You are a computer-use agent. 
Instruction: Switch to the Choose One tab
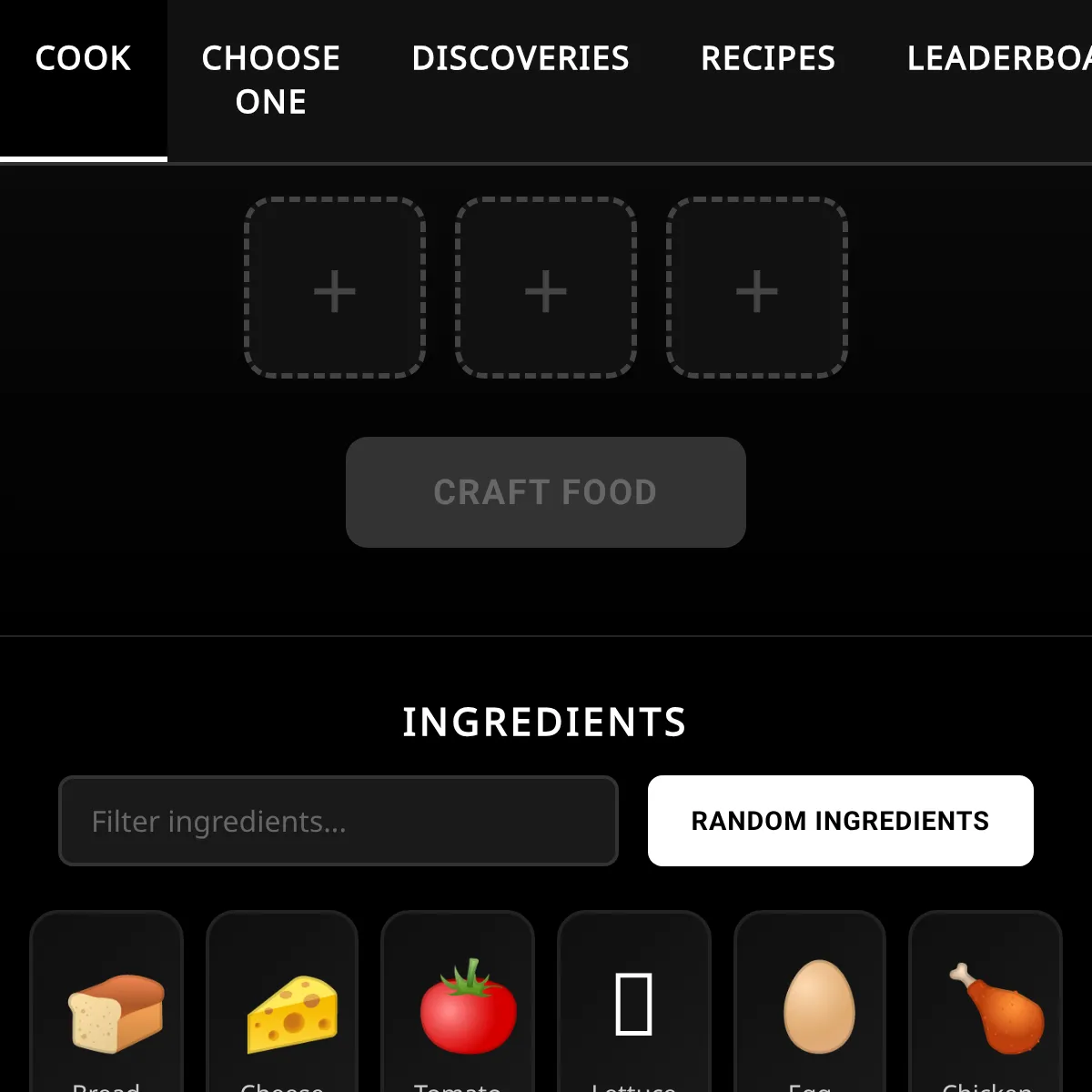click(x=270, y=80)
